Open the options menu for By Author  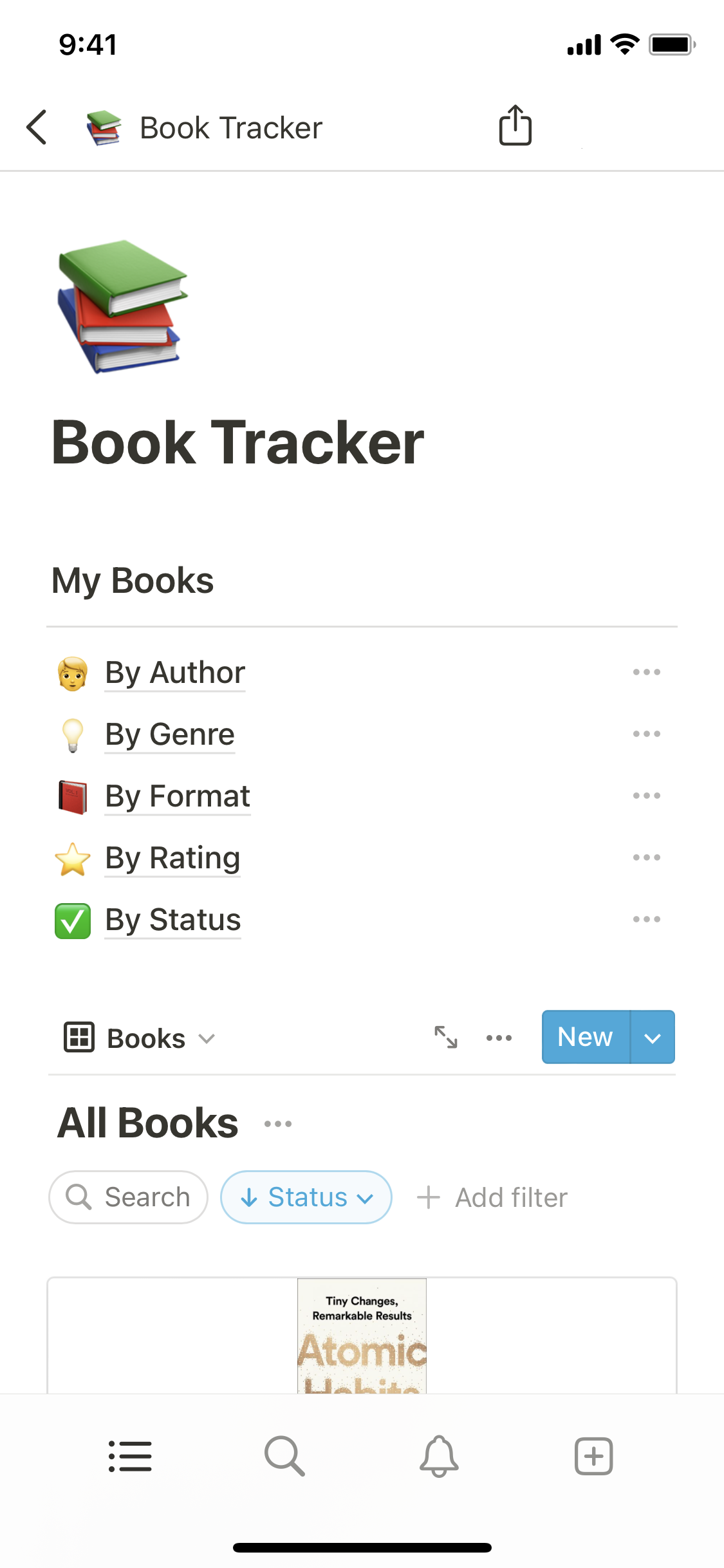[x=646, y=673]
